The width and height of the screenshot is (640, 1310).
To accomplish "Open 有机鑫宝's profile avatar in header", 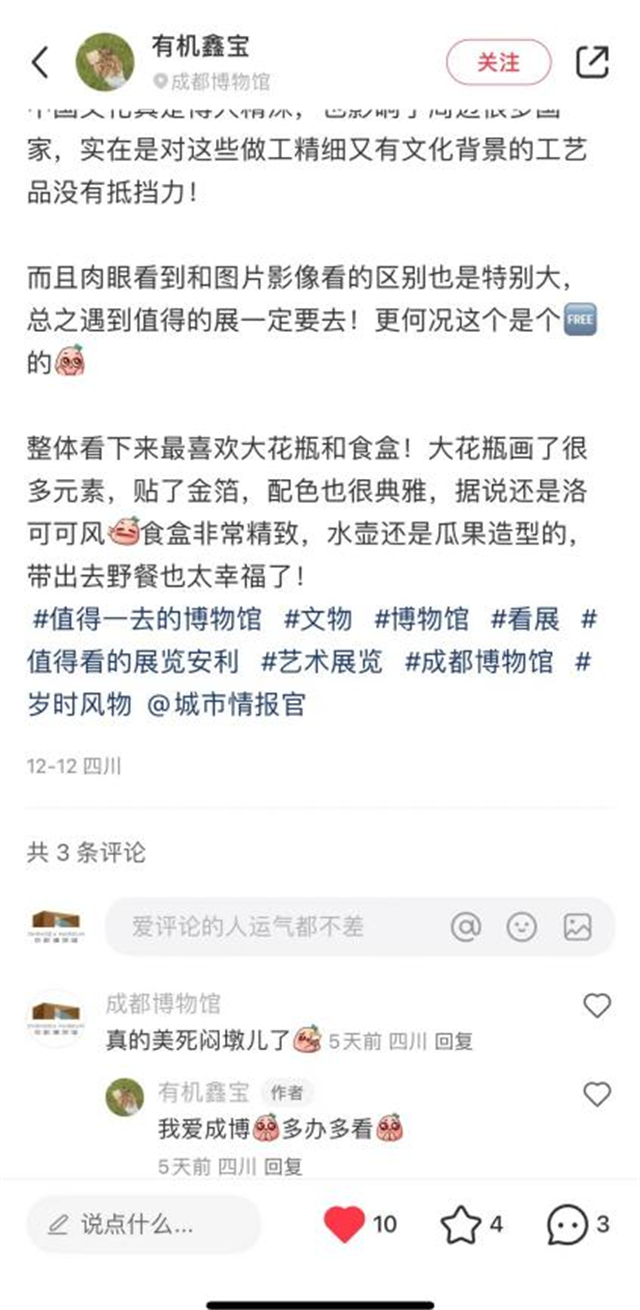I will coord(106,62).
